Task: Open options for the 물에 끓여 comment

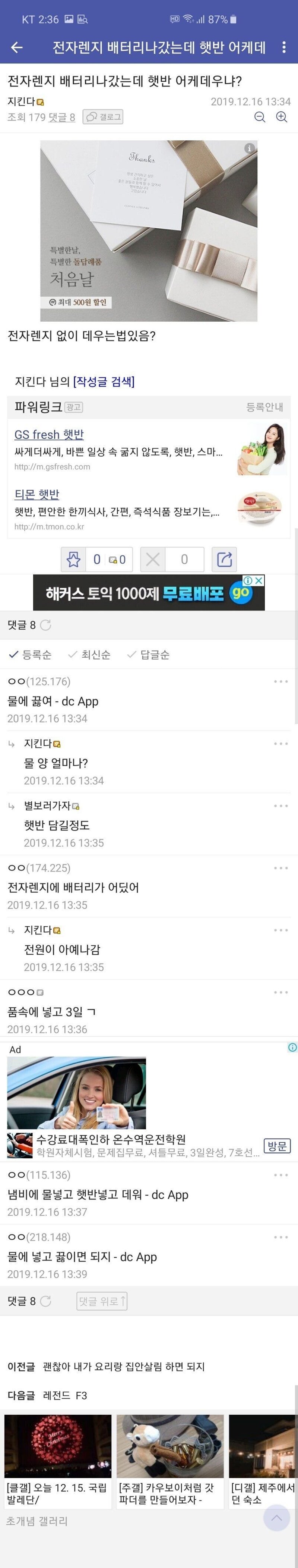Action: point(280,681)
